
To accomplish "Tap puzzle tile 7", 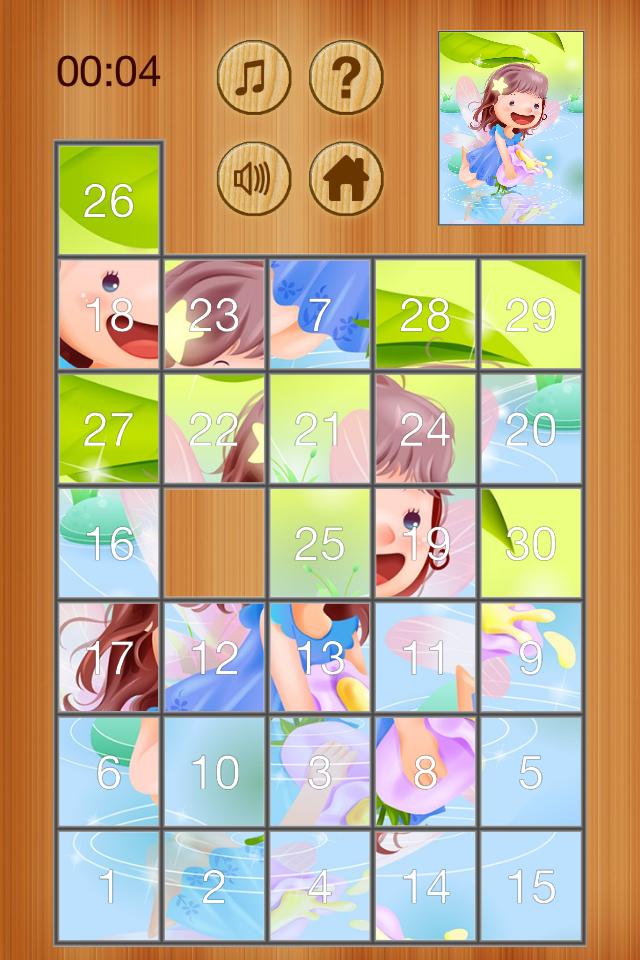I will click(x=319, y=315).
